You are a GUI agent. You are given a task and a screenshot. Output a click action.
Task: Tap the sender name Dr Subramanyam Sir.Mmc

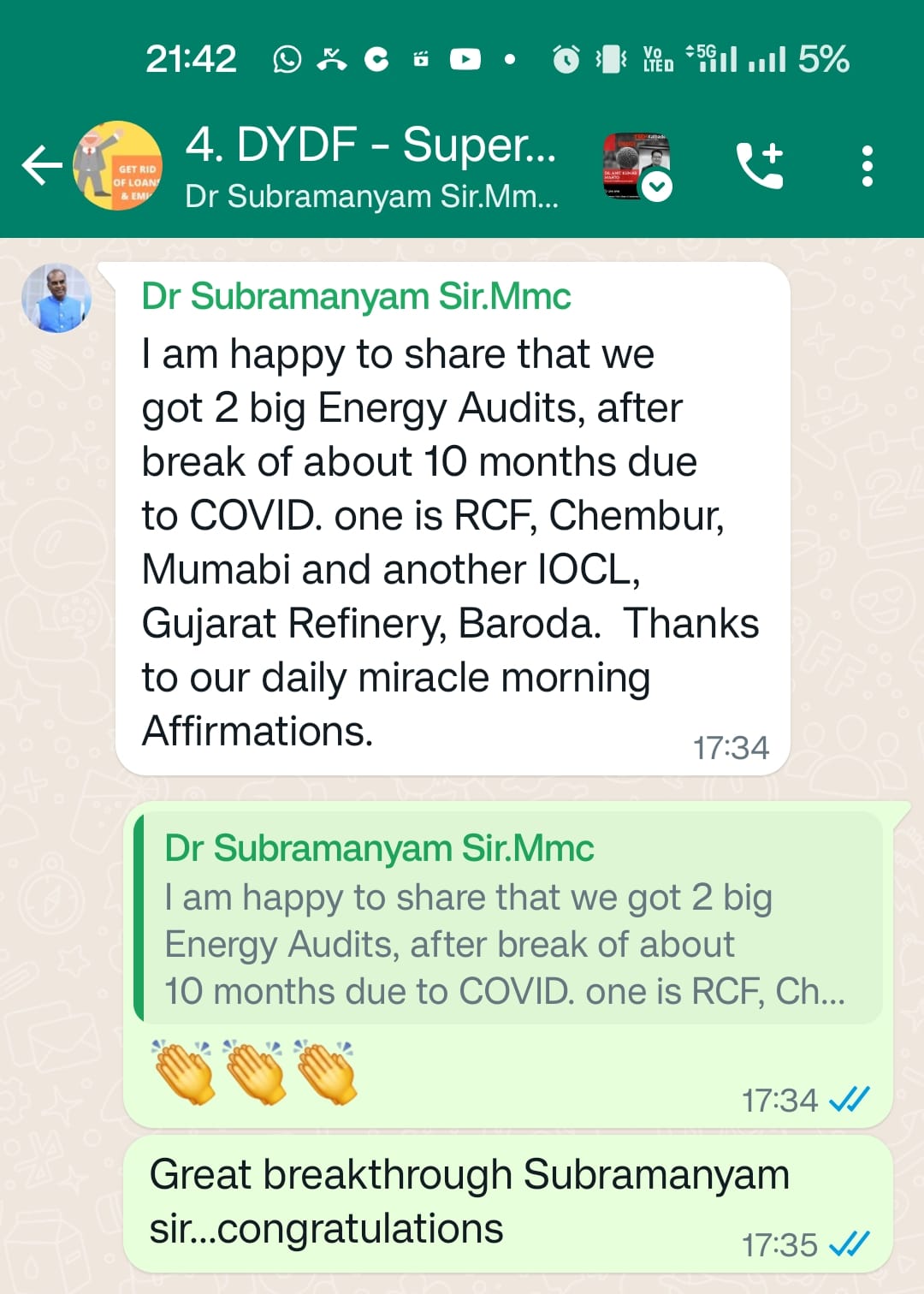(x=356, y=297)
